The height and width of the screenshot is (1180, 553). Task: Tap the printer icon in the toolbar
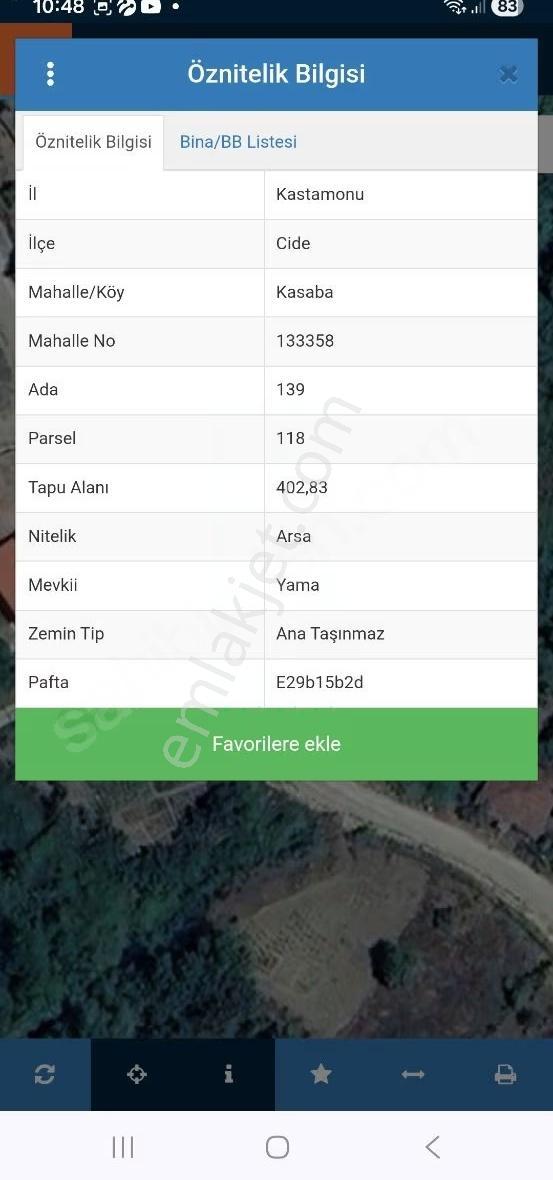click(x=506, y=1075)
